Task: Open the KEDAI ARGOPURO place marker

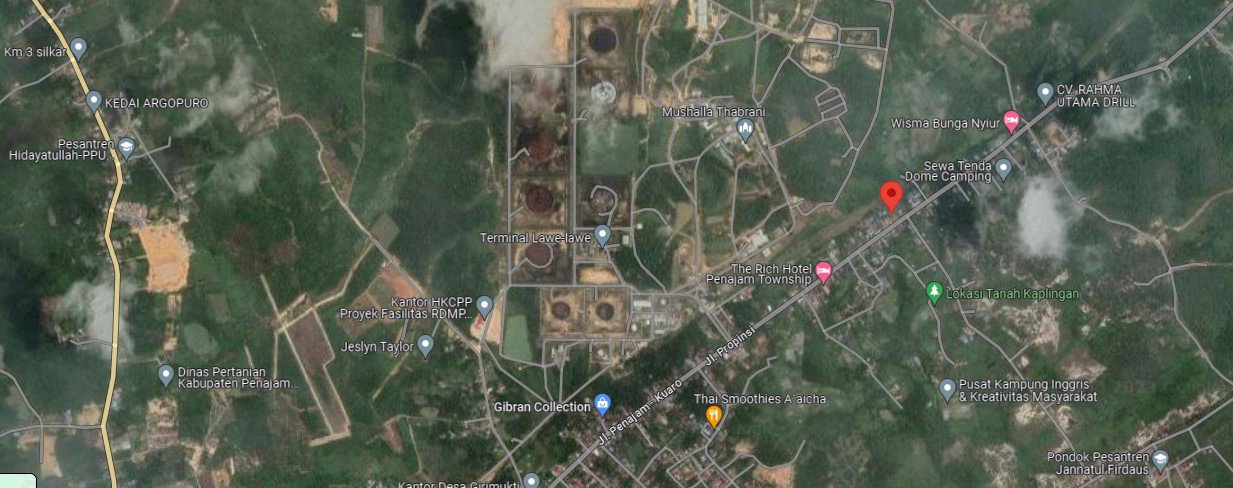Action: click(x=95, y=101)
